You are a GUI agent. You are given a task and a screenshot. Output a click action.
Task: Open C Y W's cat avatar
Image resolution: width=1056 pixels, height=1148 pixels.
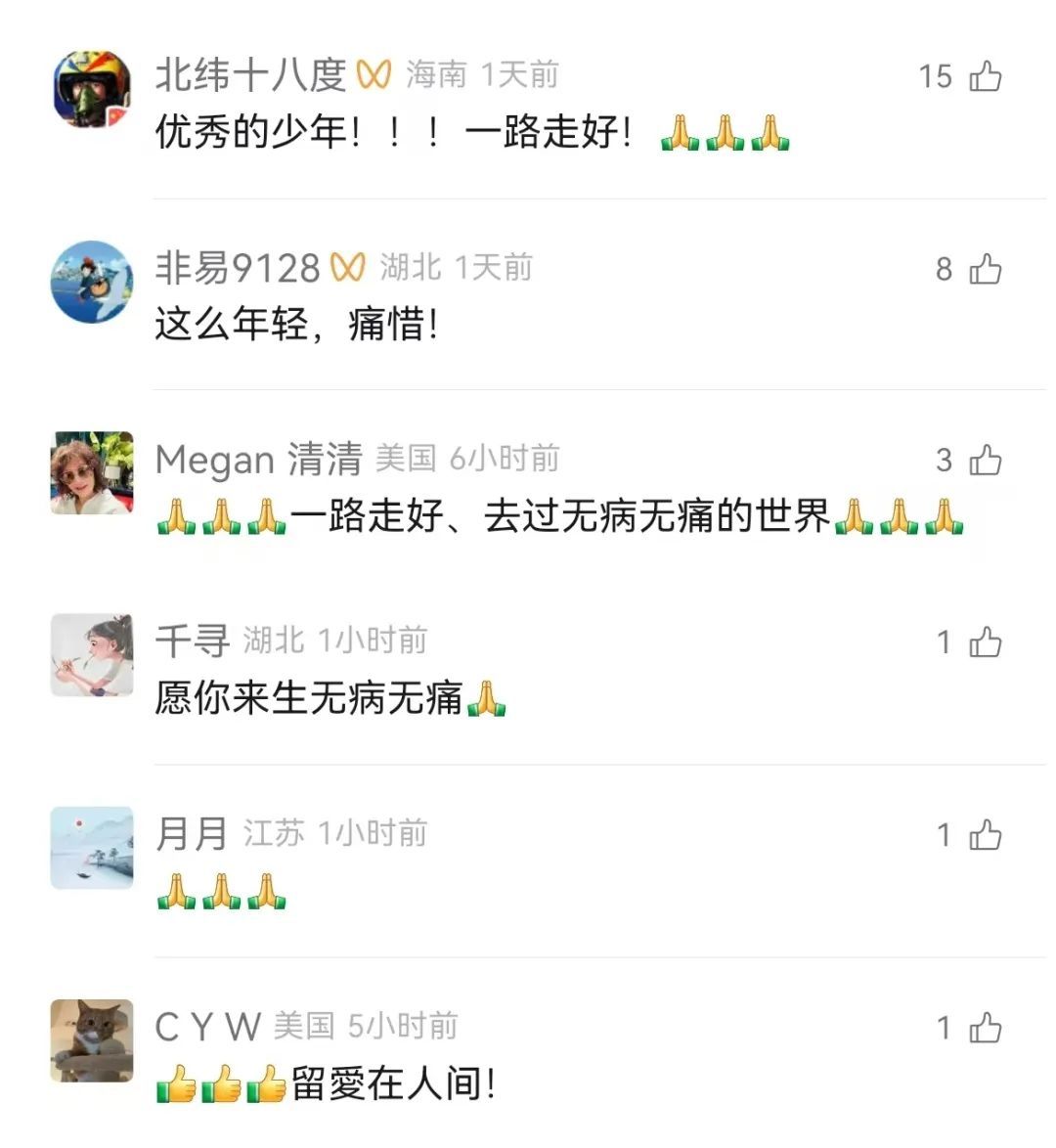[92, 1040]
